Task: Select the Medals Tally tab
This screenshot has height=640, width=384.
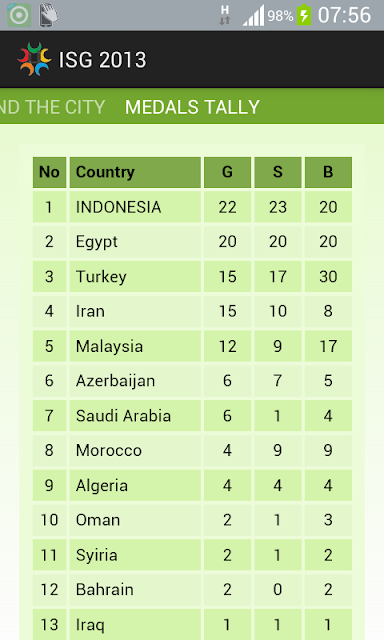Action: pyautogui.click(x=192, y=107)
